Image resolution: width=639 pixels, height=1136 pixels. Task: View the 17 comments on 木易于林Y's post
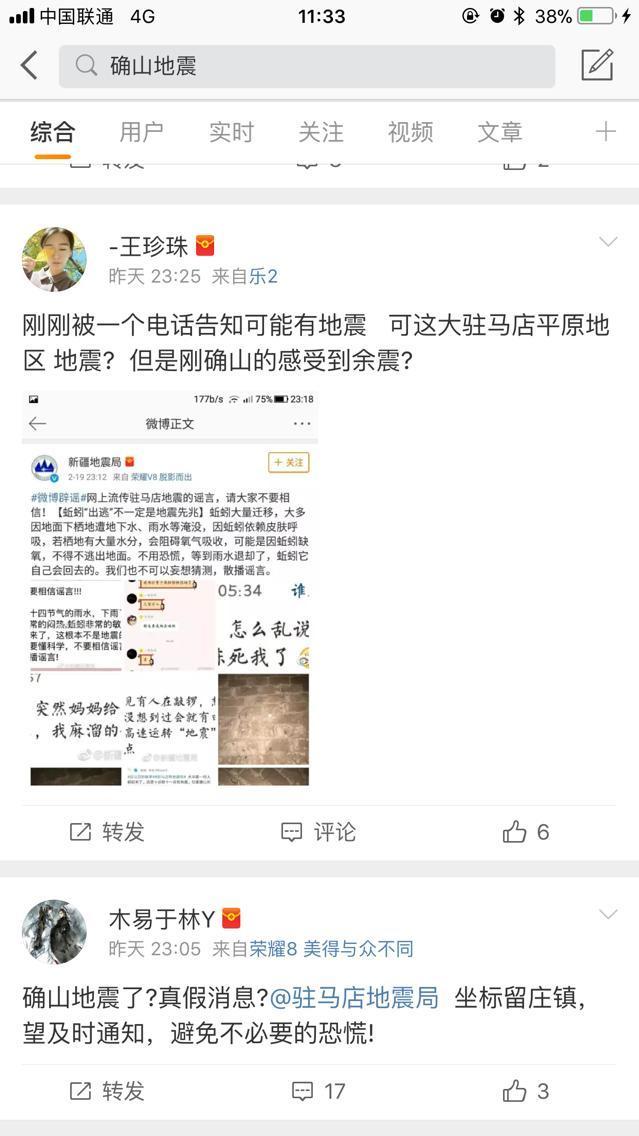318,1091
